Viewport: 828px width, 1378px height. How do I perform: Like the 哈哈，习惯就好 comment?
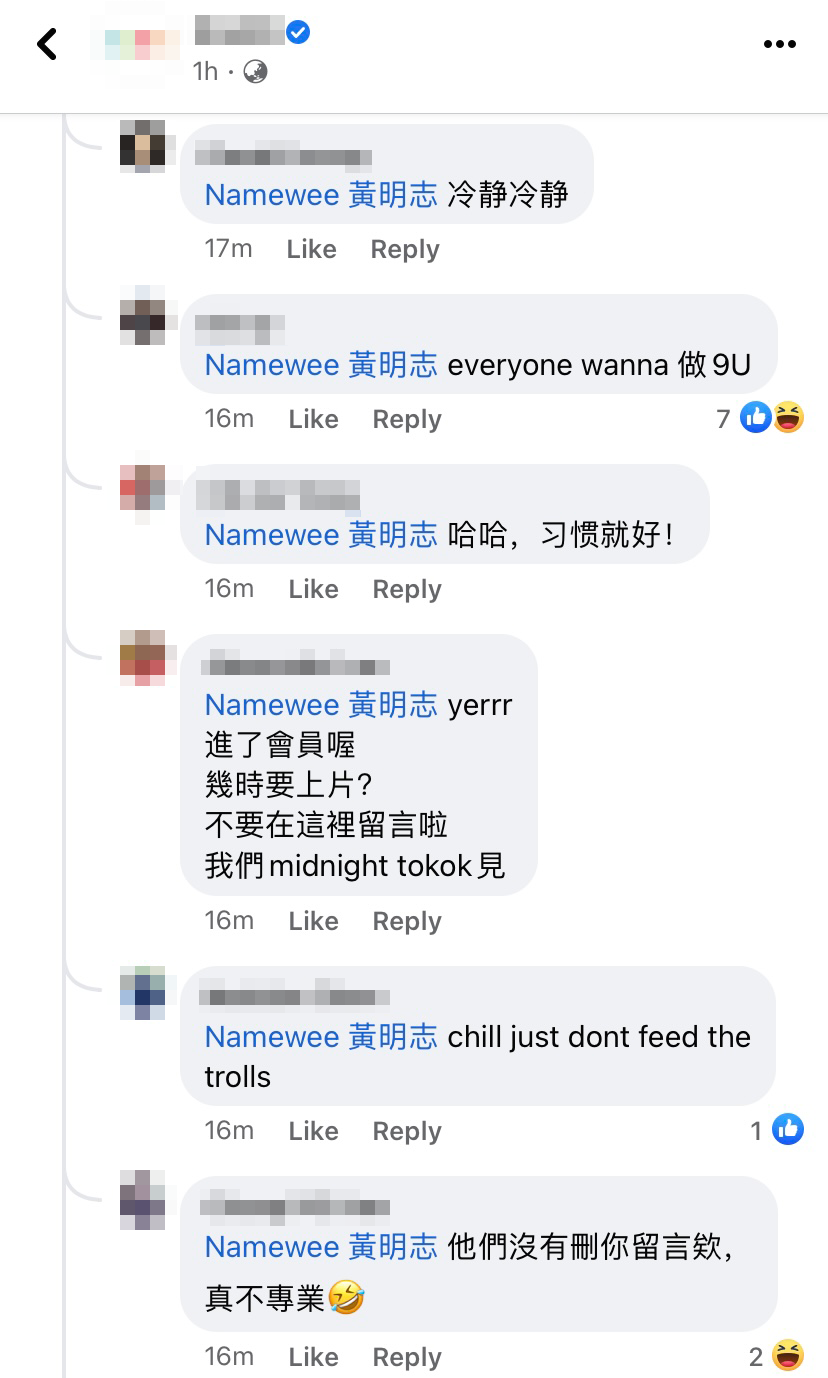click(313, 589)
